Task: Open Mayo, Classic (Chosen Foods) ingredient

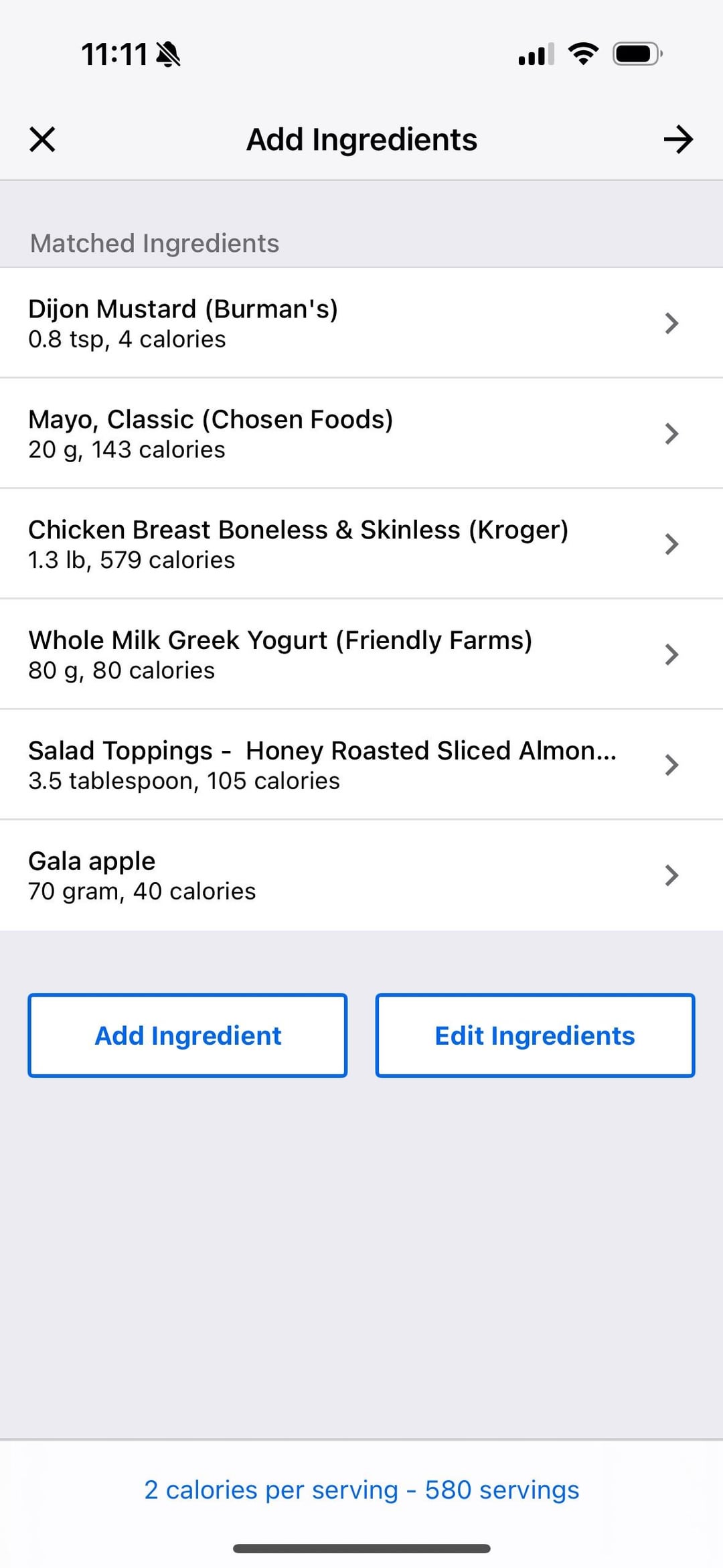Action: [361, 433]
